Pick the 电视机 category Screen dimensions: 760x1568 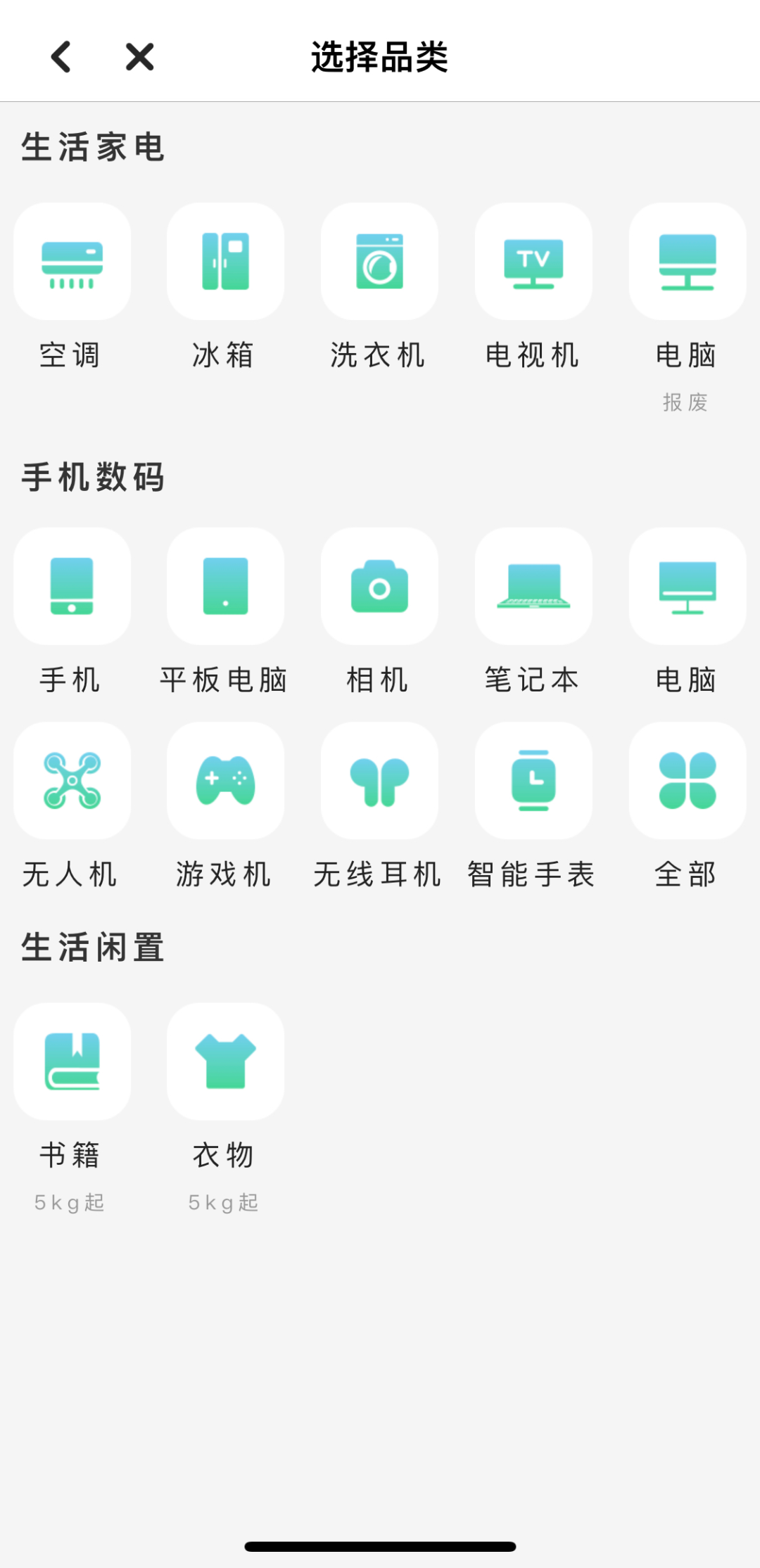click(x=533, y=262)
